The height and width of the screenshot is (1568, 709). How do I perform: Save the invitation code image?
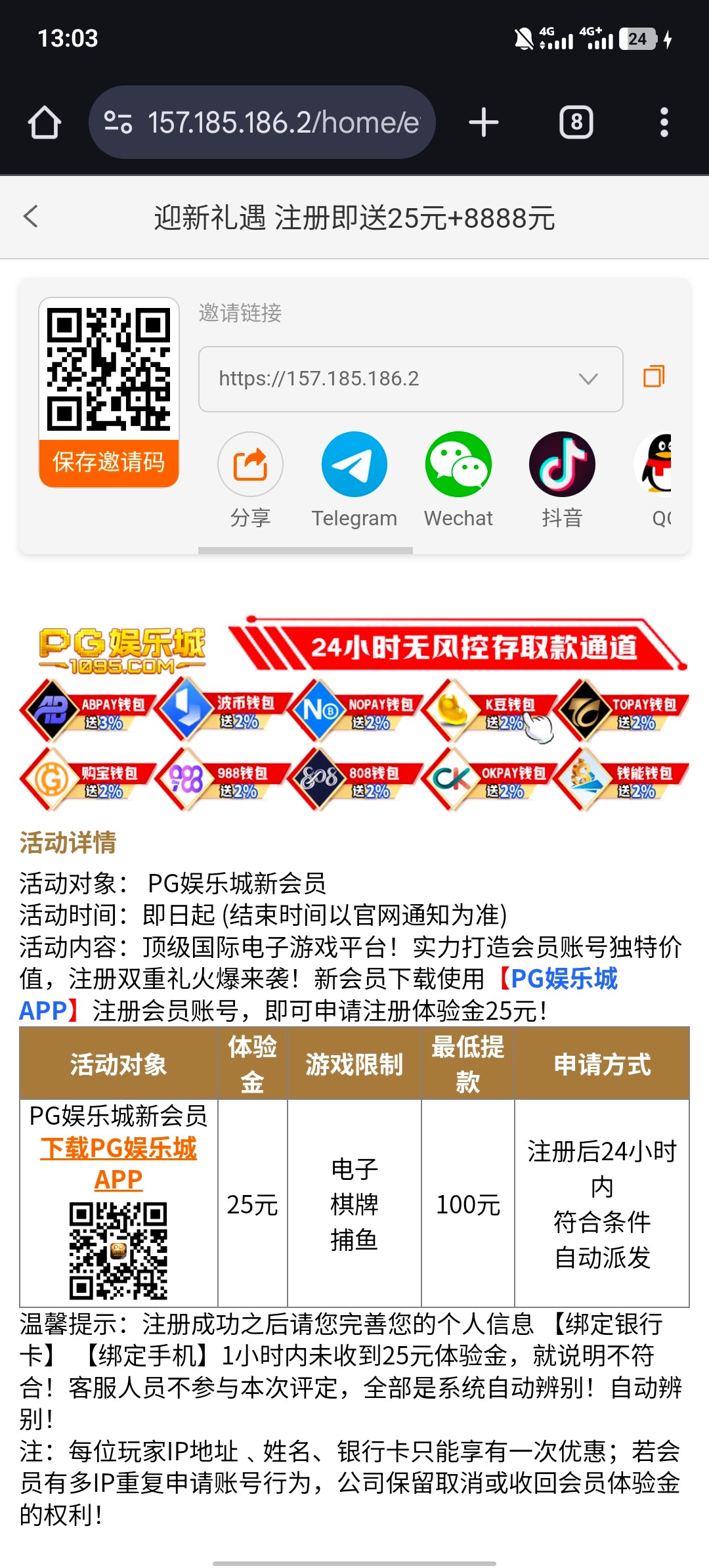[109, 462]
